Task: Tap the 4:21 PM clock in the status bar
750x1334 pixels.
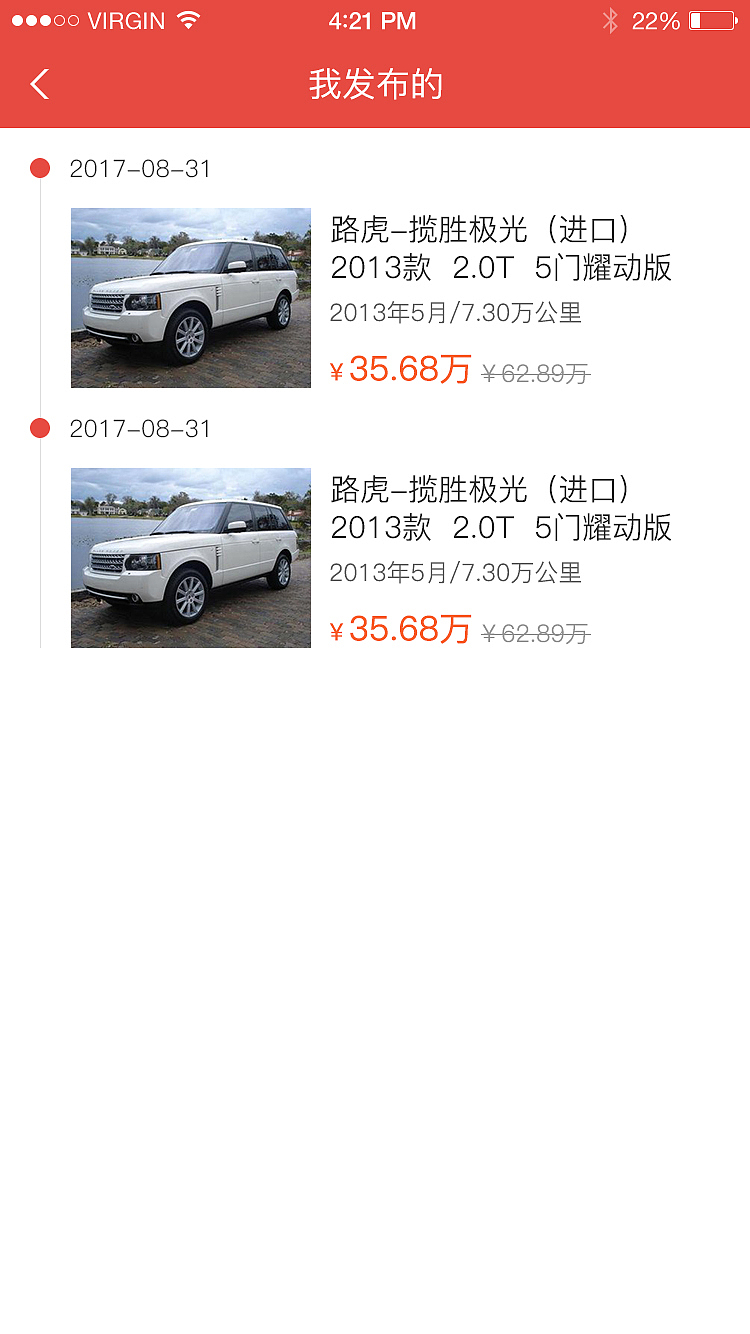Action: (374, 19)
